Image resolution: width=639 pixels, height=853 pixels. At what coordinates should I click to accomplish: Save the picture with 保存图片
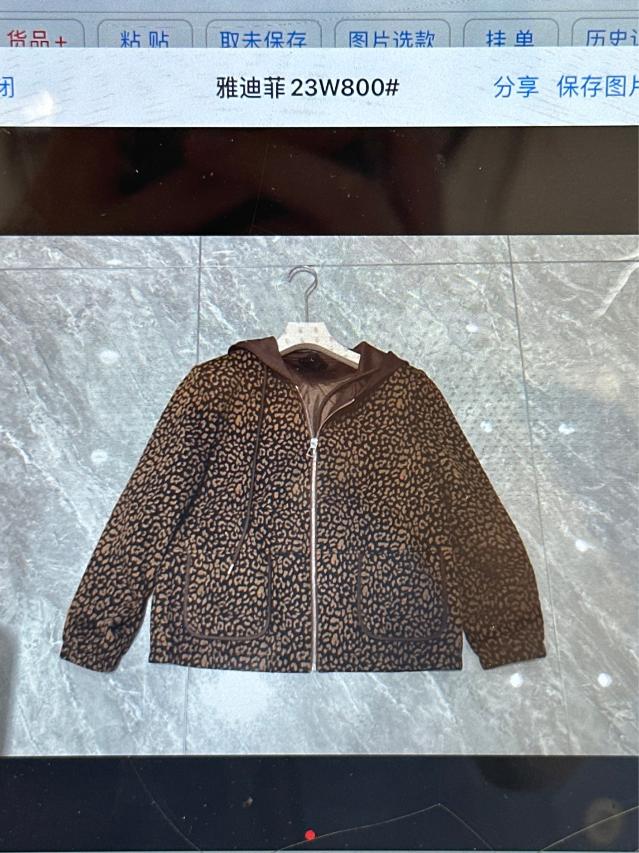(x=597, y=87)
